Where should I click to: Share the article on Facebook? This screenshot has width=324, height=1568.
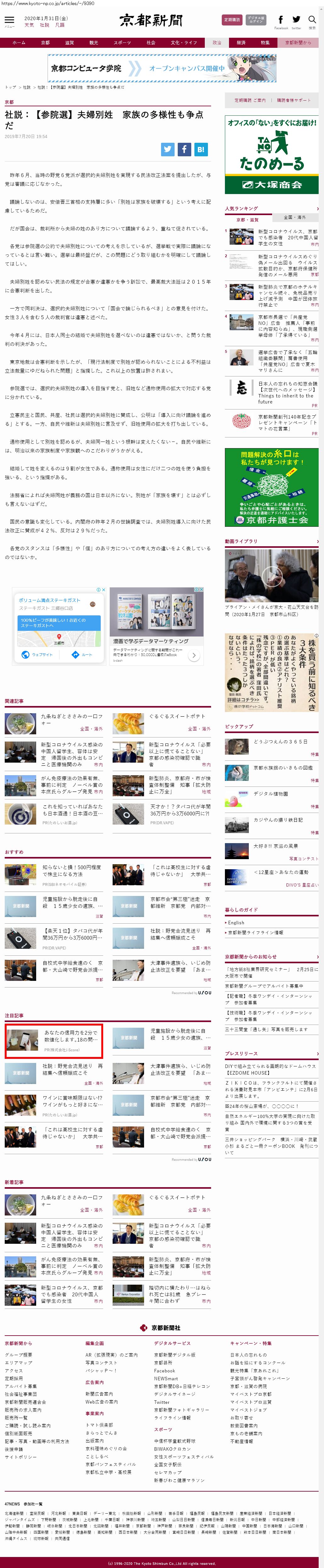184,149
